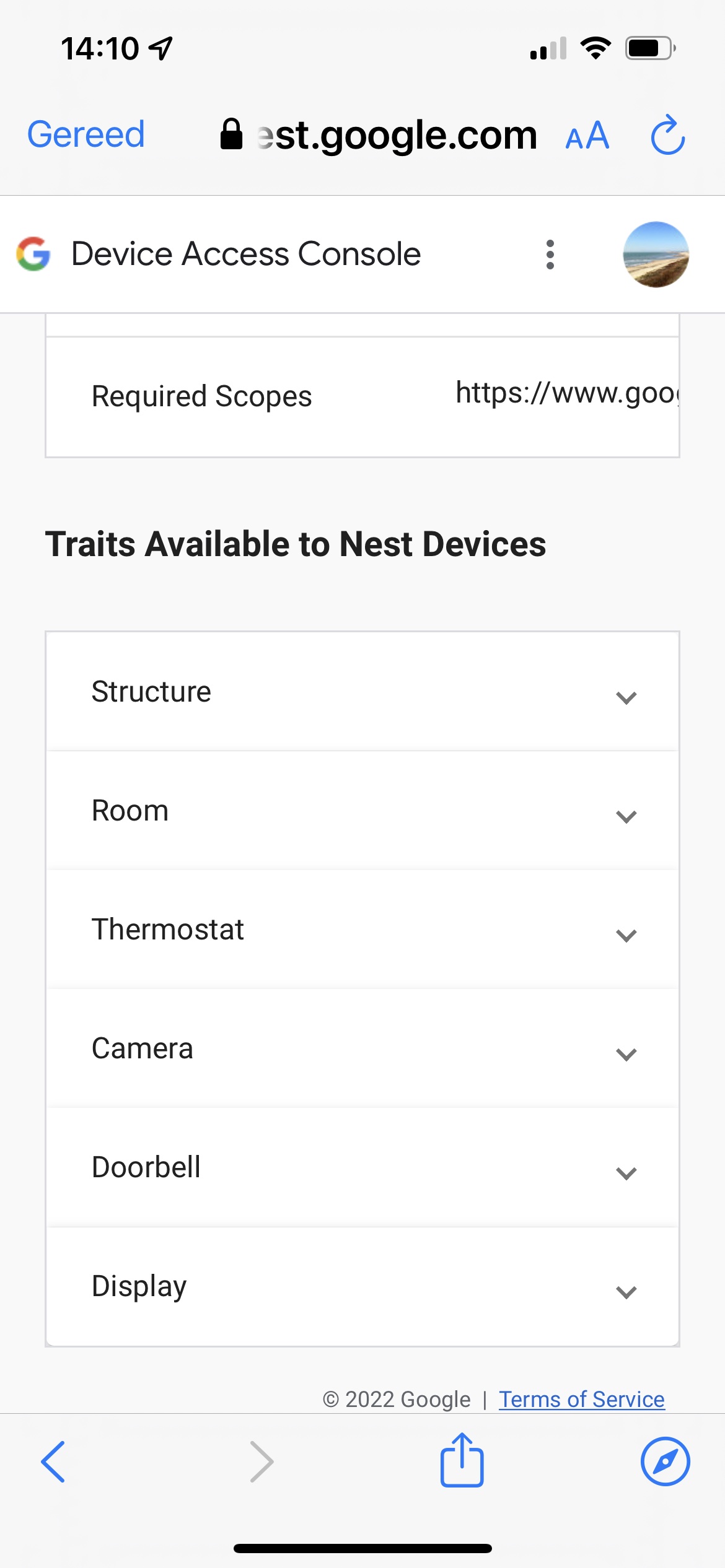The image size is (725, 1568).
Task: Return to the Gereed previous app
Action: (x=86, y=134)
